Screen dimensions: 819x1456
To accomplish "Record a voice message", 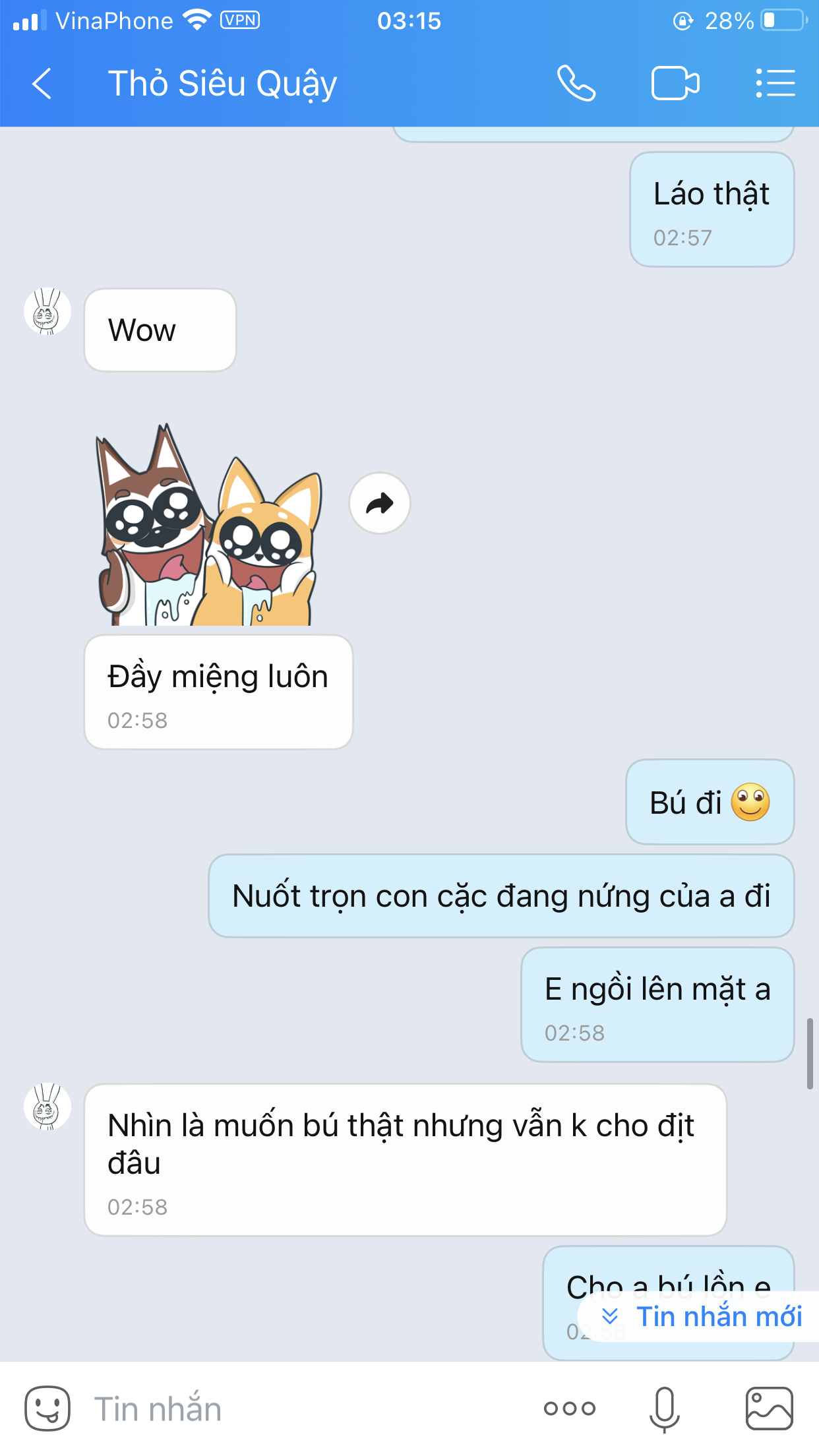I will pos(664,1409).
